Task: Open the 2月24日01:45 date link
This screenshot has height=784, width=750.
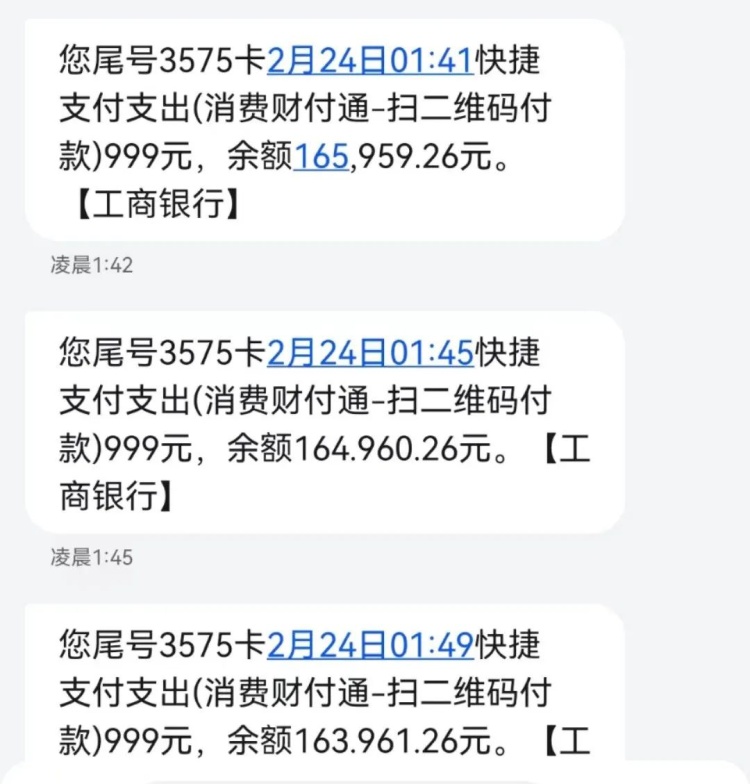Action: tap(368, 353)
